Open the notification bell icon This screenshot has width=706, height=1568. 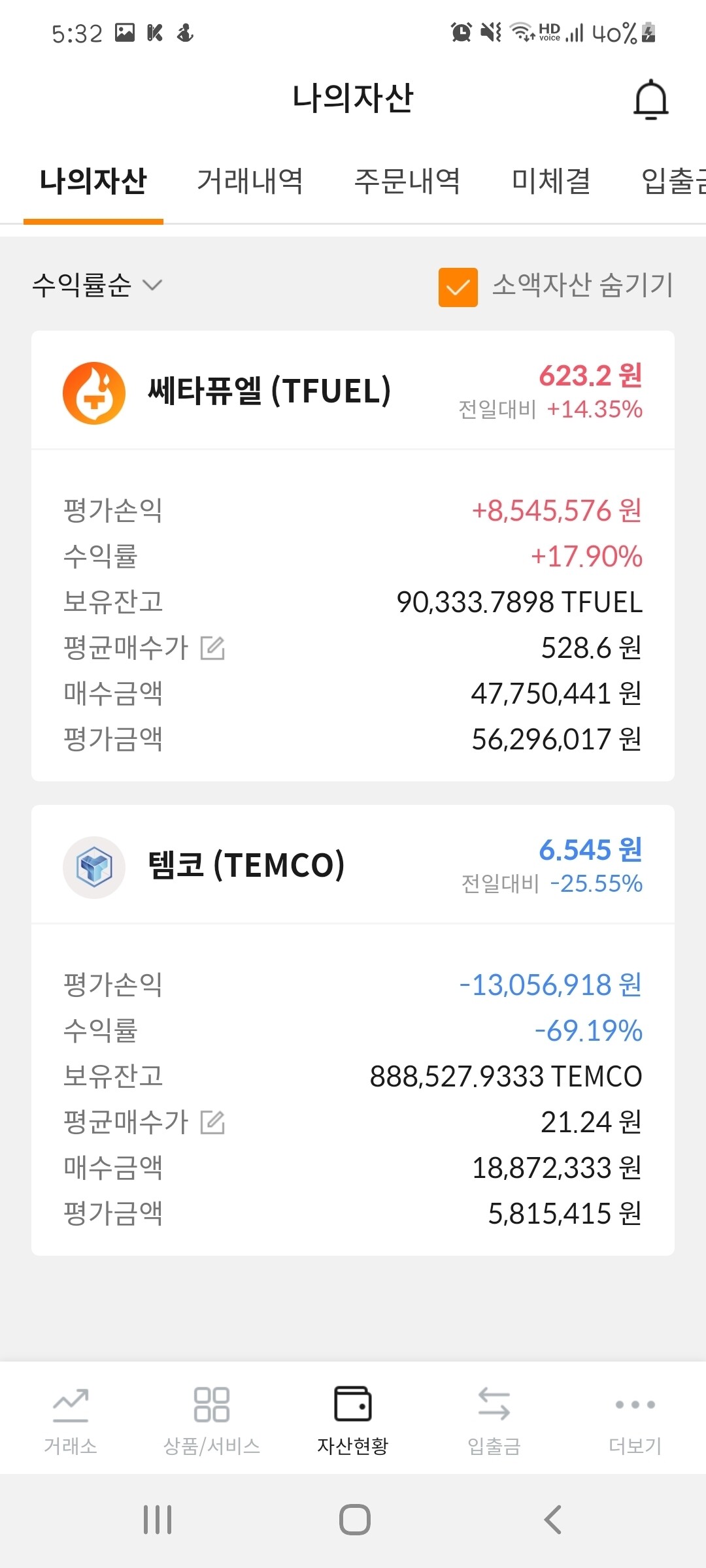click(x=651, y=100)
